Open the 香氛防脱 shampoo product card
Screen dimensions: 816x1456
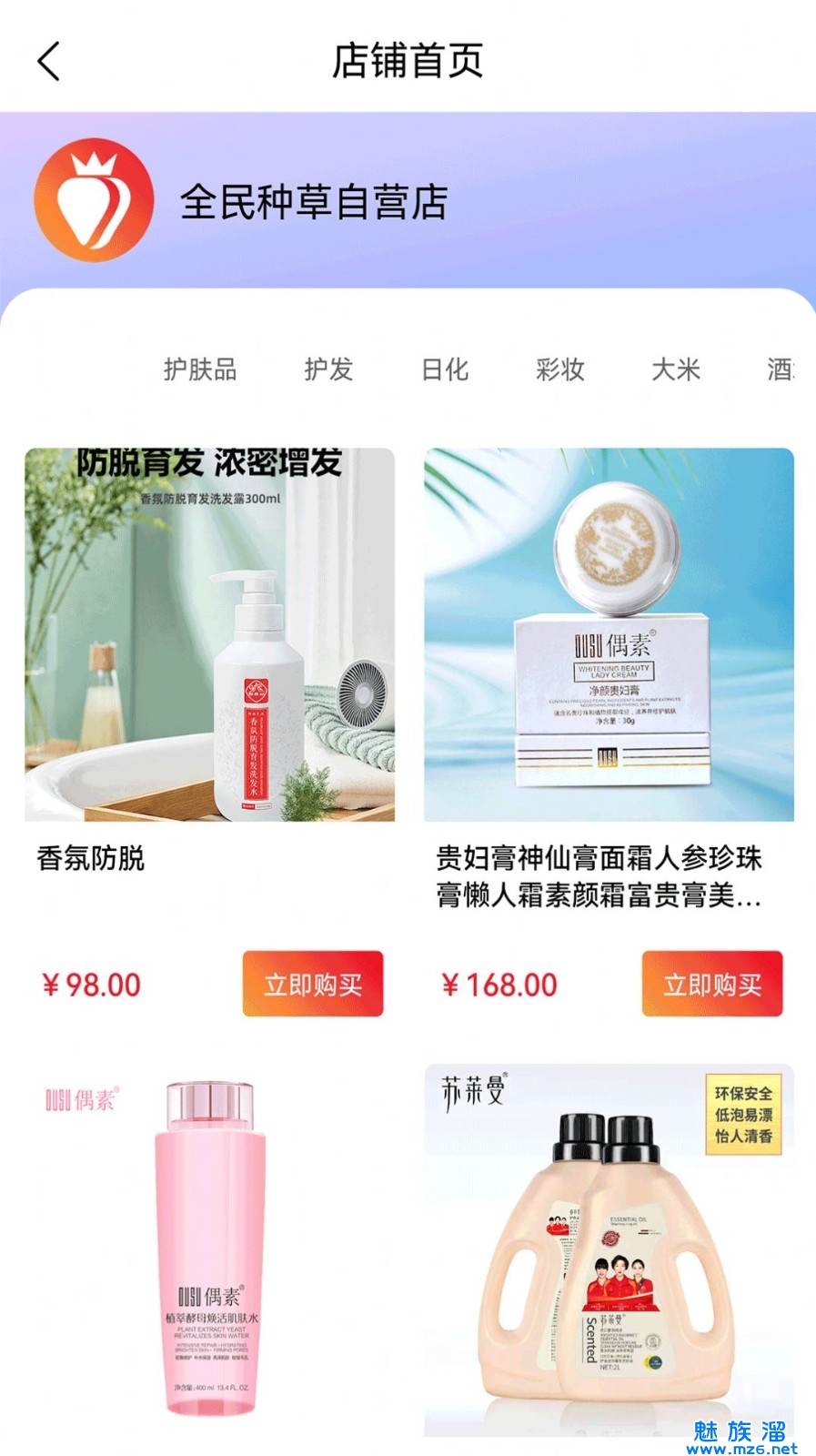click(x=209, y=634)
